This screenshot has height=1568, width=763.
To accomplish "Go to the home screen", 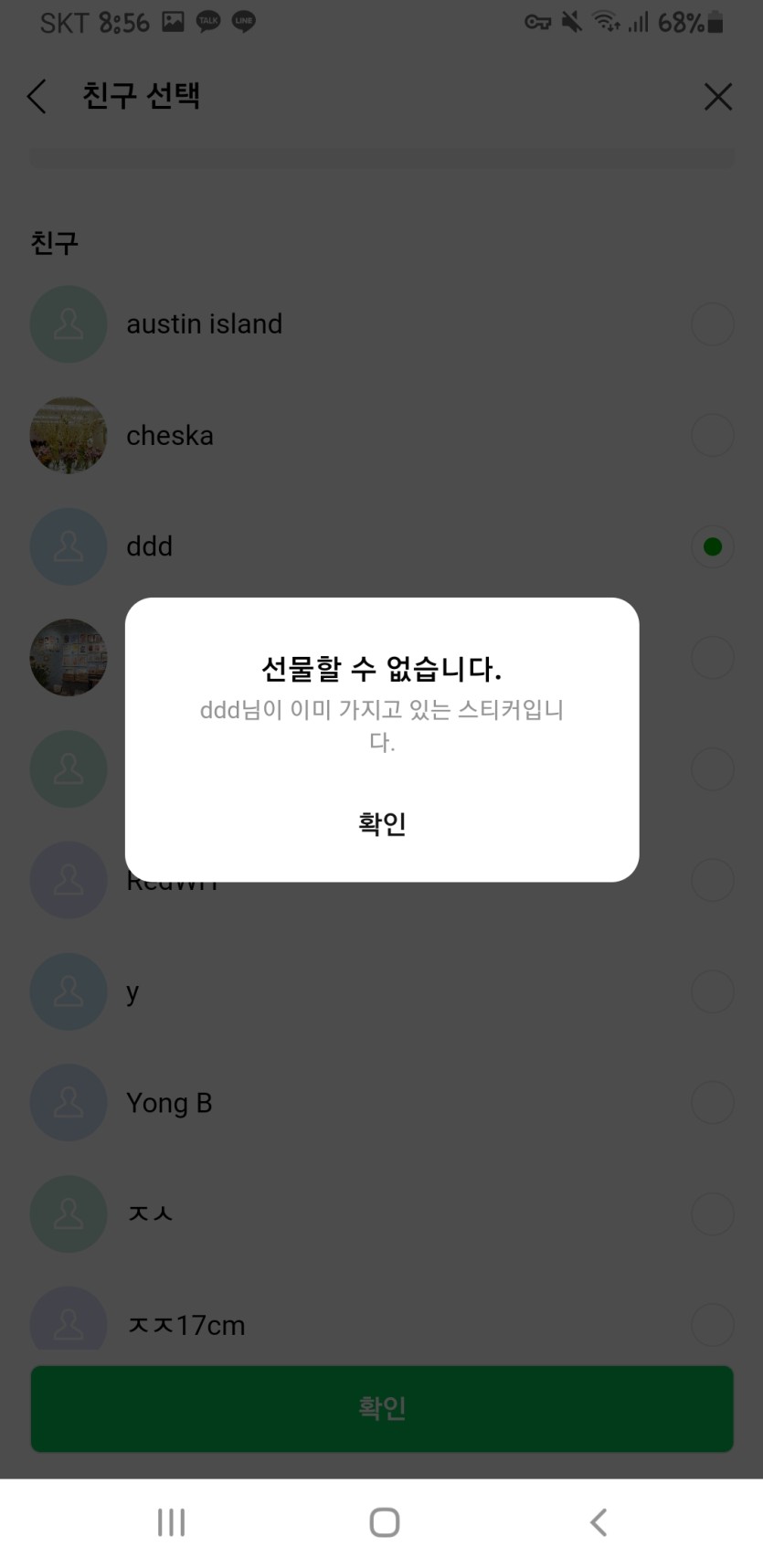I will click(x=384, y=1522).
